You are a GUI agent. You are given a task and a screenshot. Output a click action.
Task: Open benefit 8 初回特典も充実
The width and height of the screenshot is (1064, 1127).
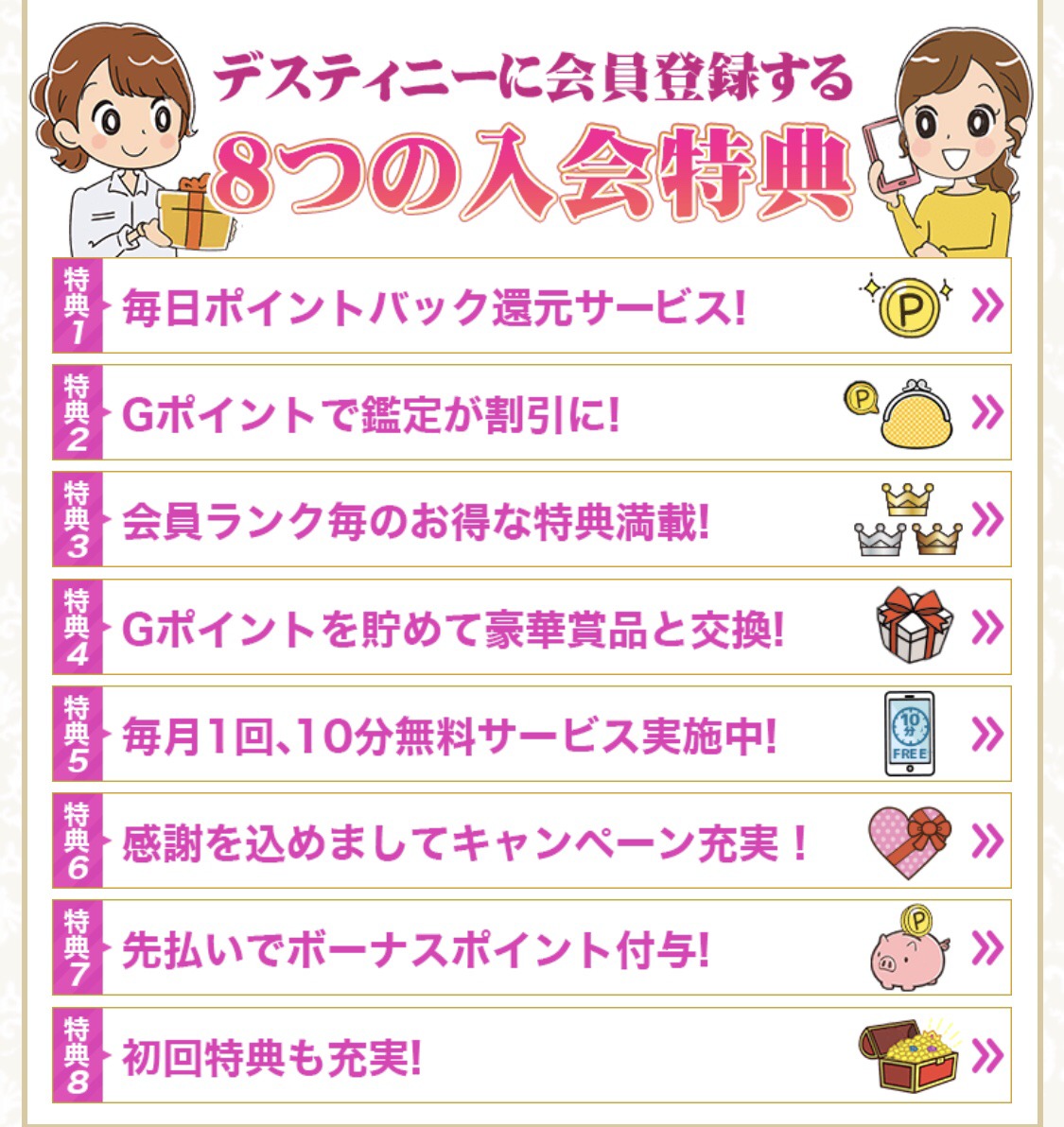pos(531,1056)
